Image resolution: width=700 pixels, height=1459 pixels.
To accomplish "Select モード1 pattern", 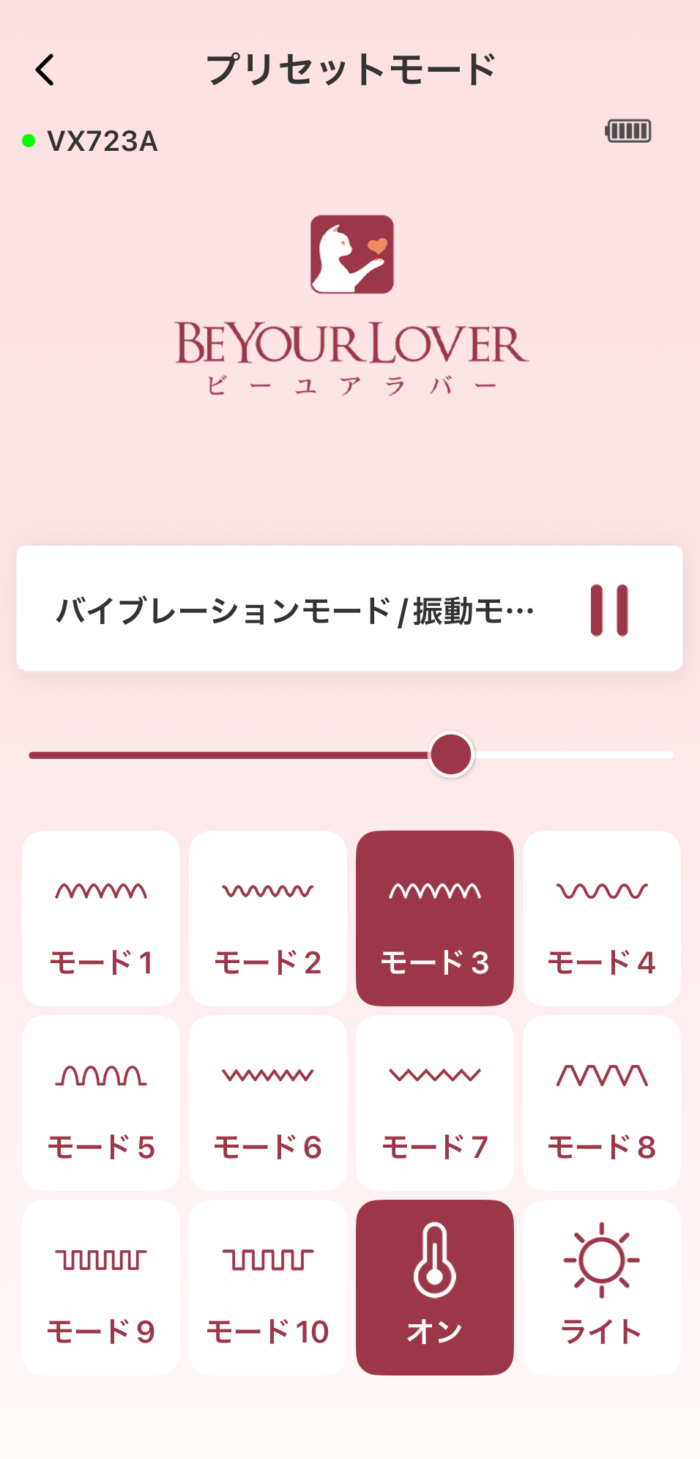I will point(101,918).
